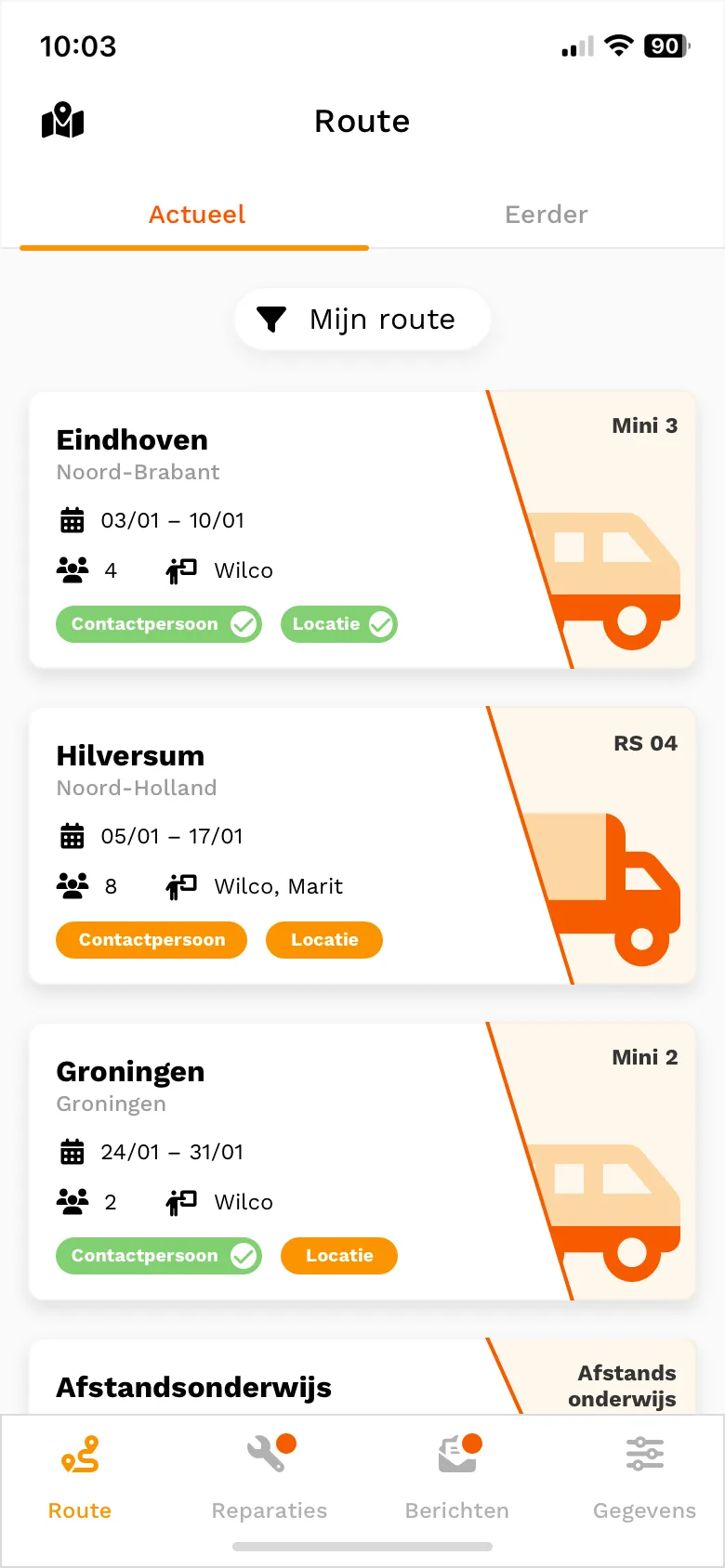Open the Berichten tab
This screenshot has height=1568, width=725.
pyautogui.click(x=457, y=1477)
